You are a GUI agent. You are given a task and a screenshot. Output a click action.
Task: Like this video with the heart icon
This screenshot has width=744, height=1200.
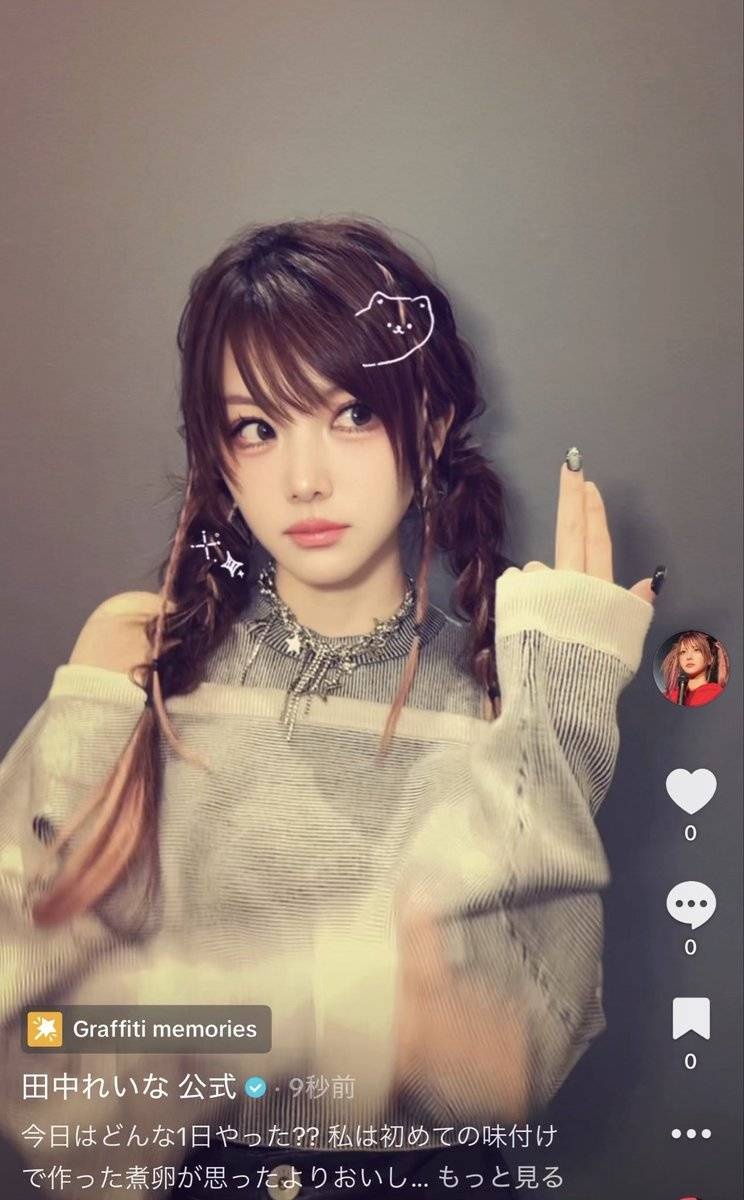[x=691, y=791]
